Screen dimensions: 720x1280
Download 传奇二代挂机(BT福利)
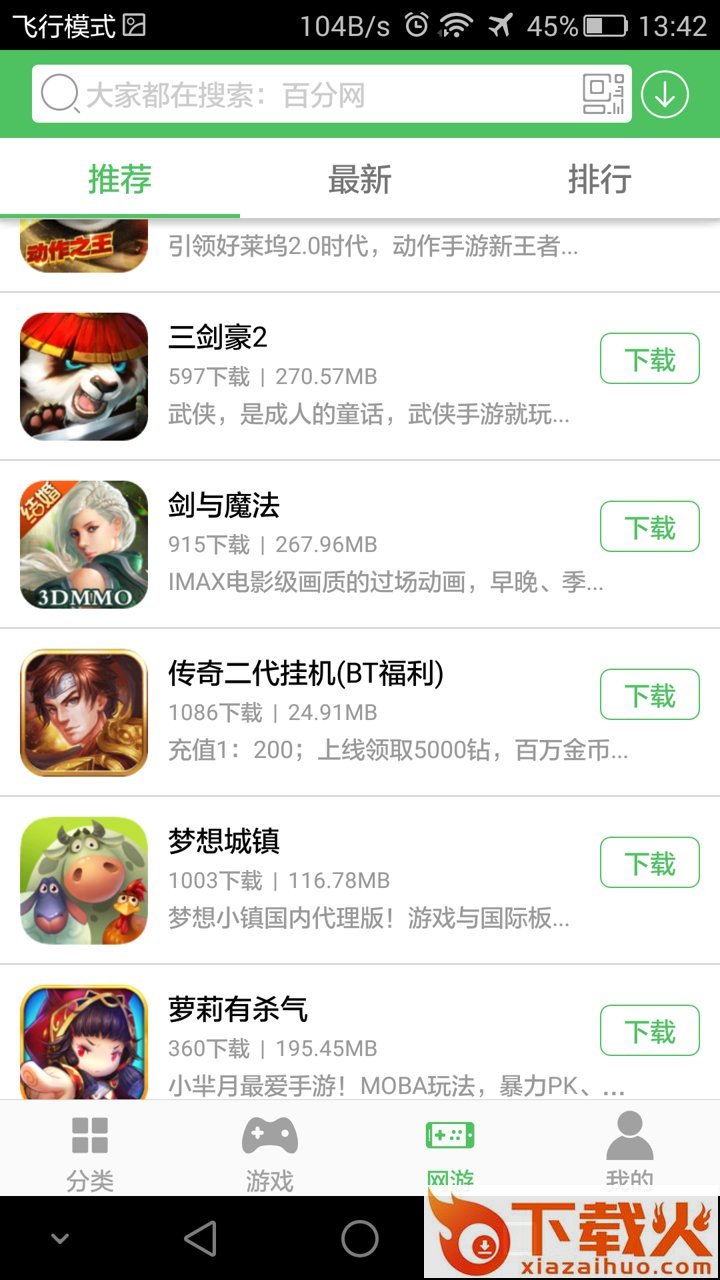coord(649,695)
